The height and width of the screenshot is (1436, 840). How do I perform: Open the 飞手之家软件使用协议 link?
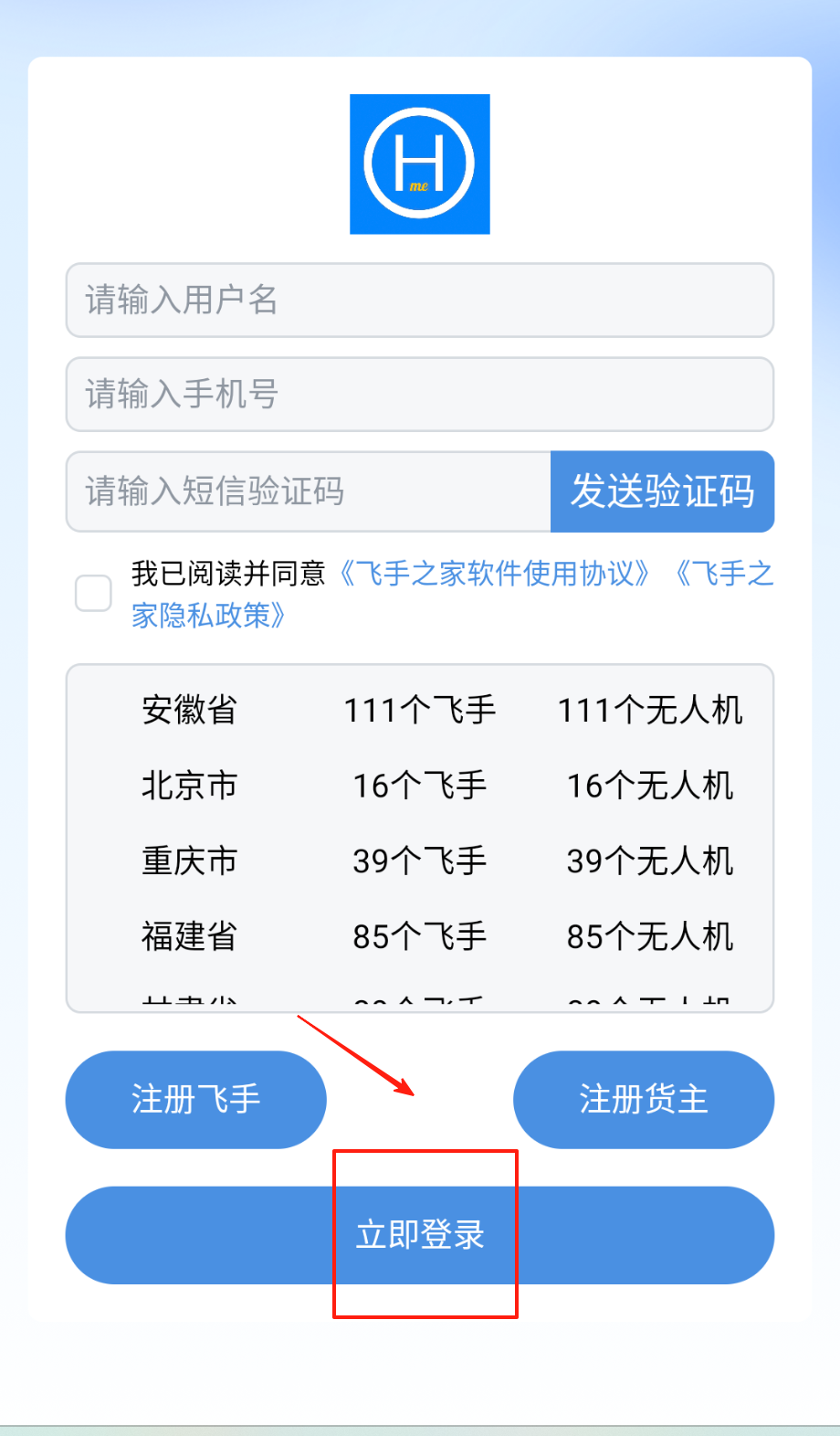494,574
